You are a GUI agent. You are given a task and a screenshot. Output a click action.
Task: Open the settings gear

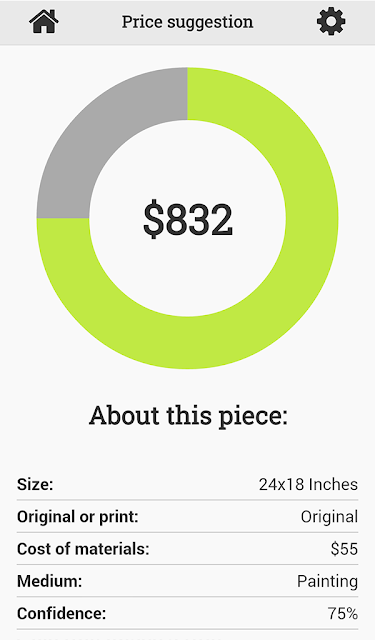pyautogui.click(x=331, y=21)
